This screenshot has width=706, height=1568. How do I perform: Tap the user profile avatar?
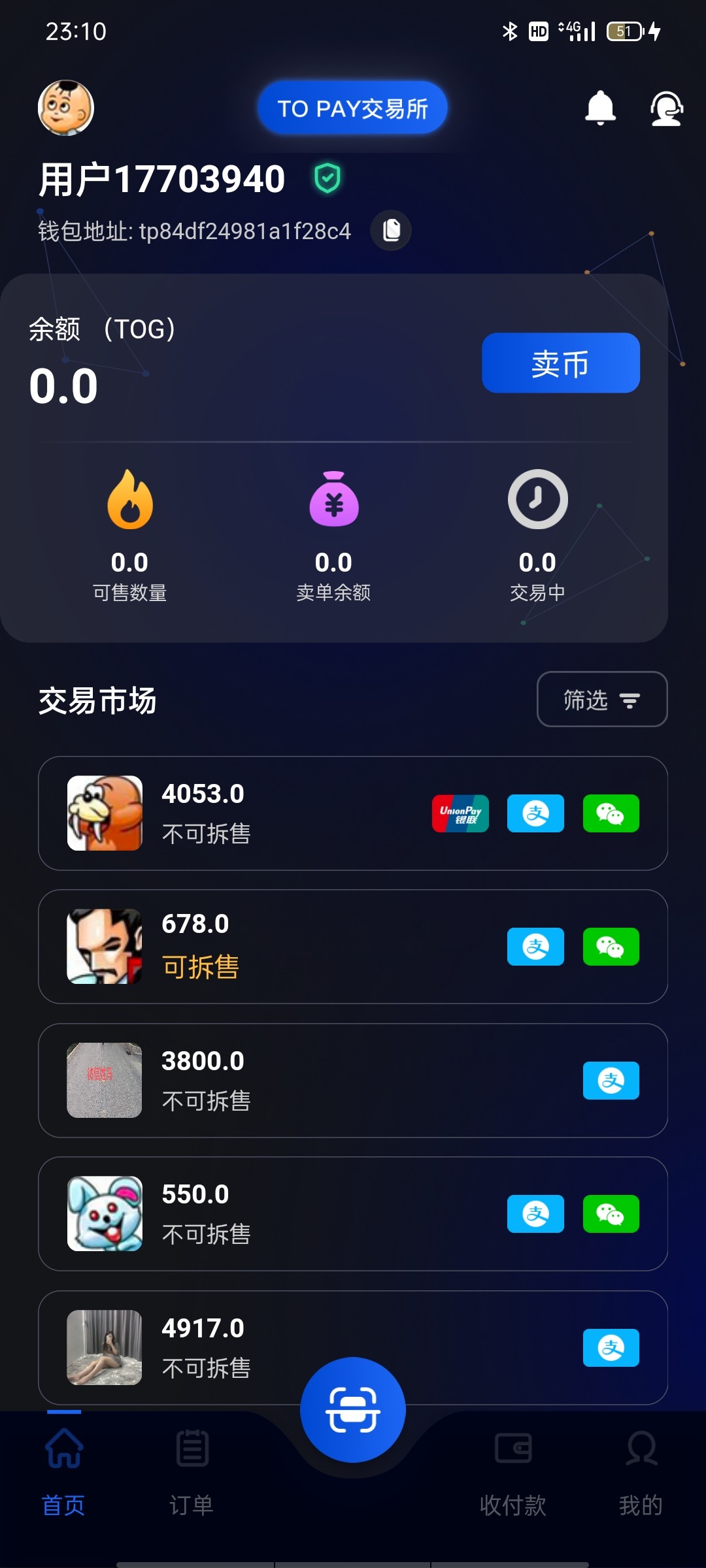coord(66,108)
